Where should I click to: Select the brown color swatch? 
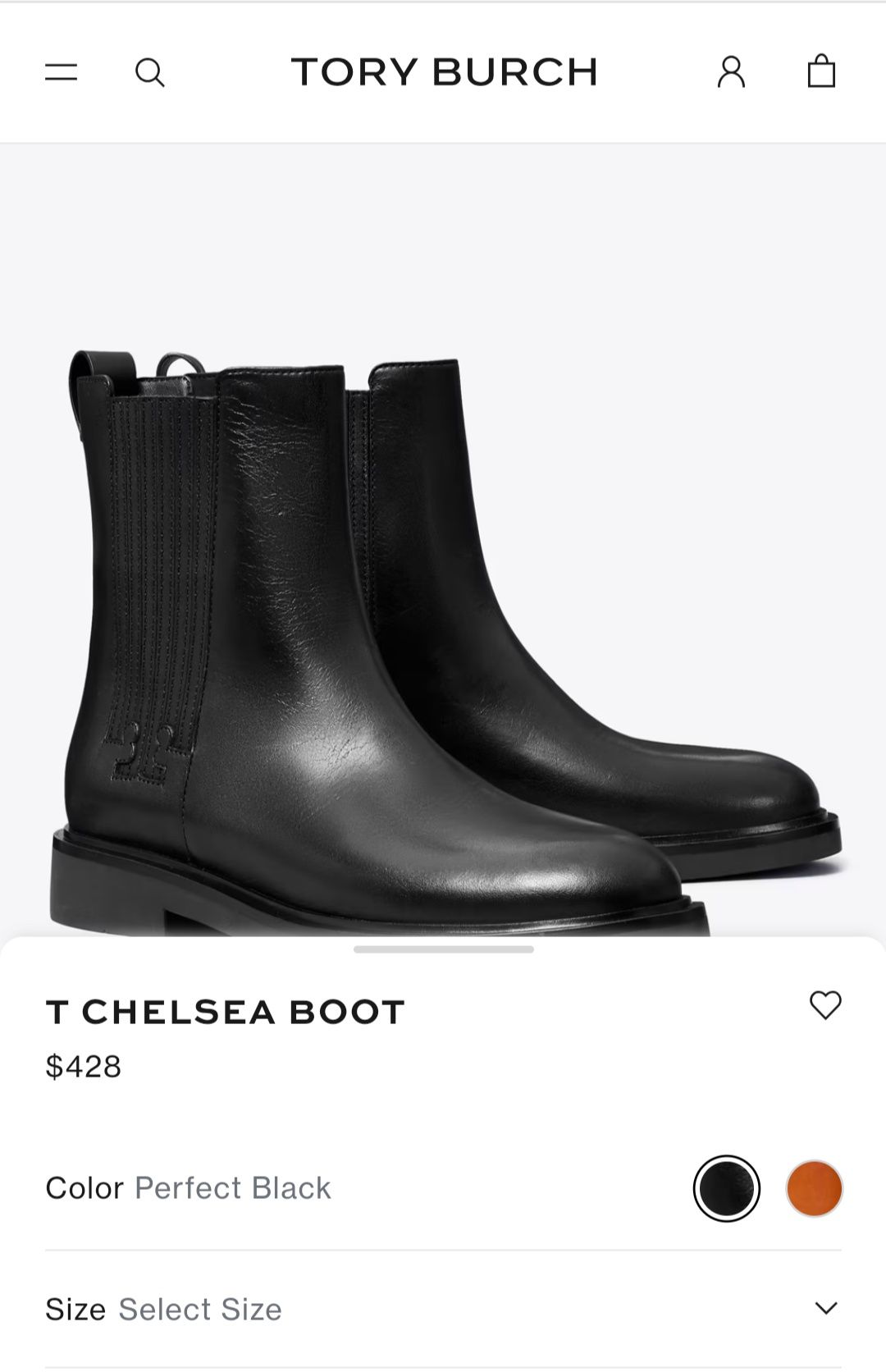coord(814,1188)
